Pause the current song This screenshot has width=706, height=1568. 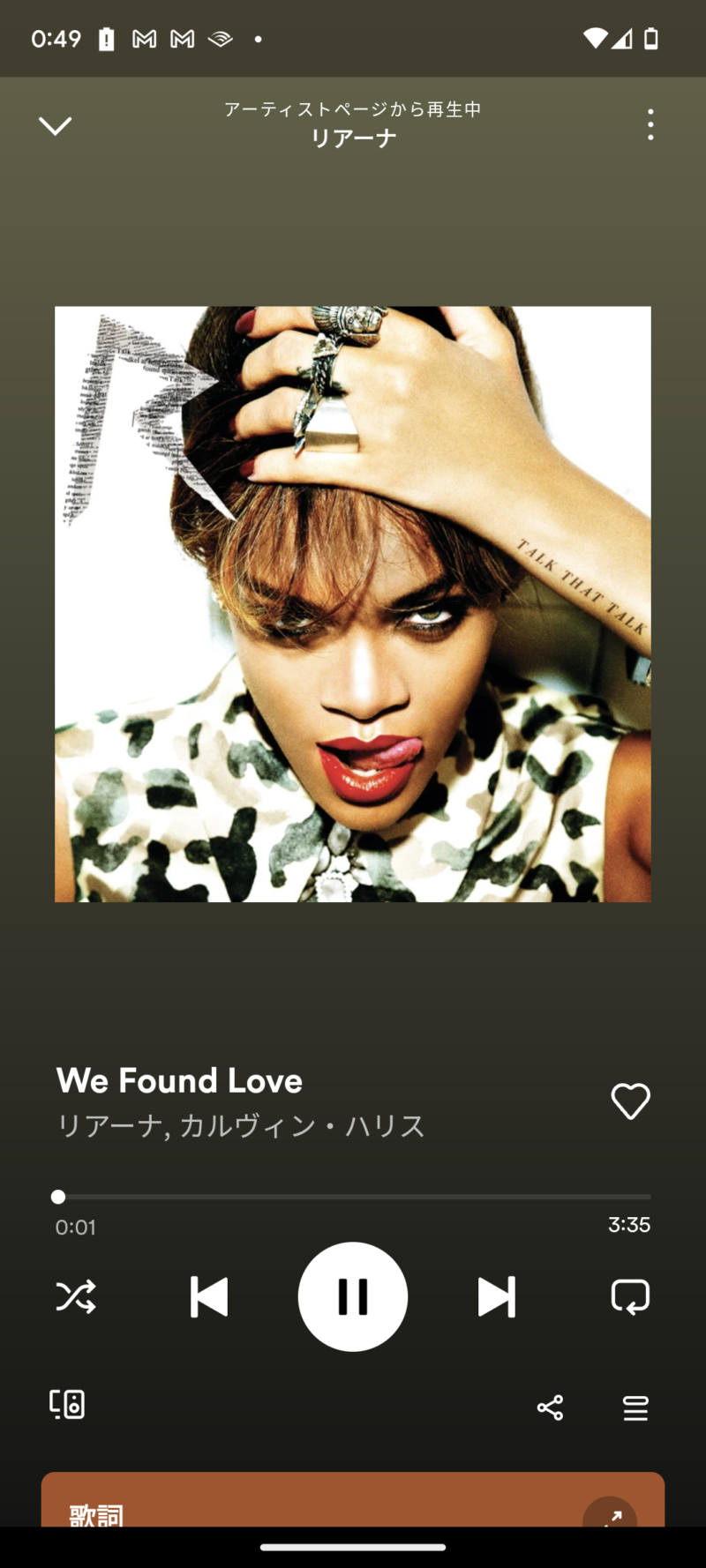(x=353, y=1296)
